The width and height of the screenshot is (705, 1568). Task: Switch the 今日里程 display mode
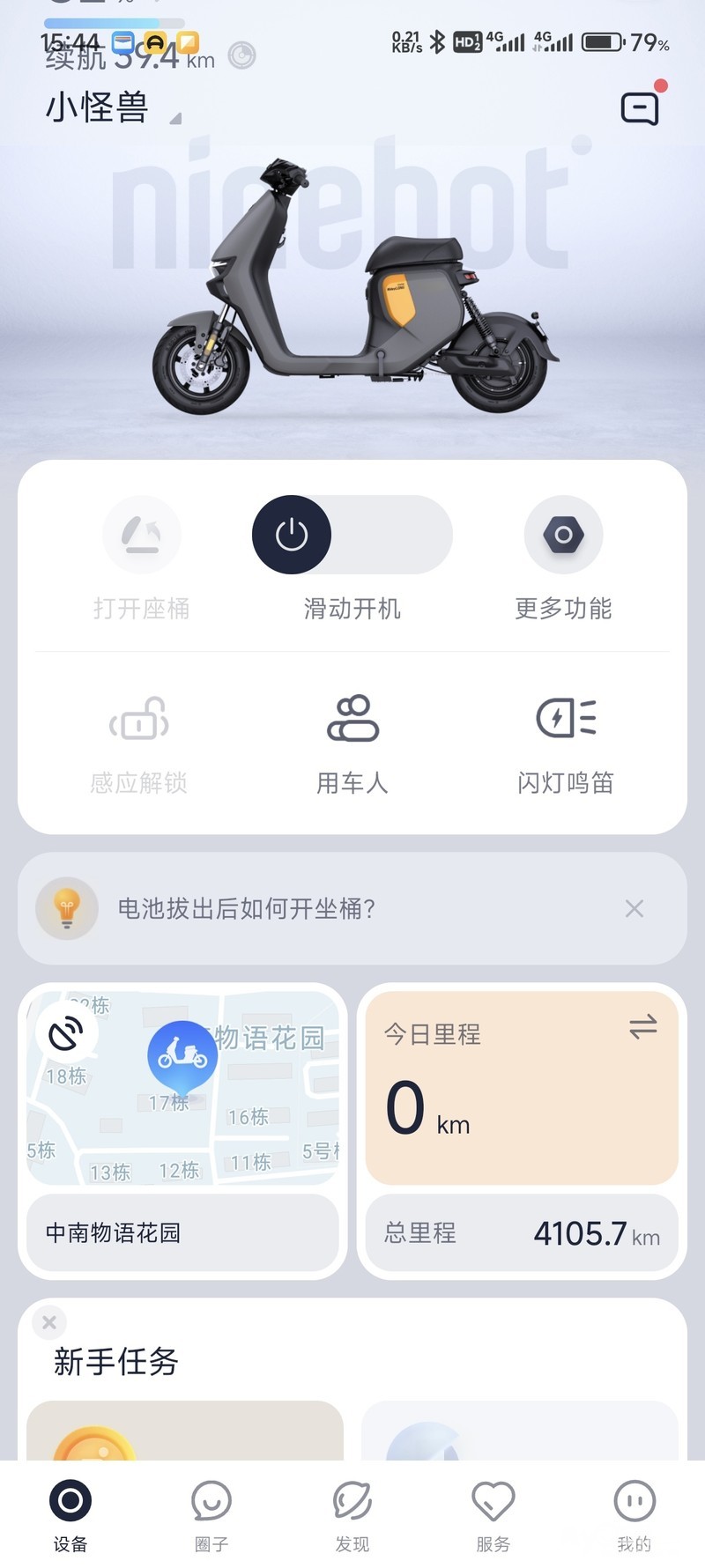pyautogui.click(x=642, y=1026)
